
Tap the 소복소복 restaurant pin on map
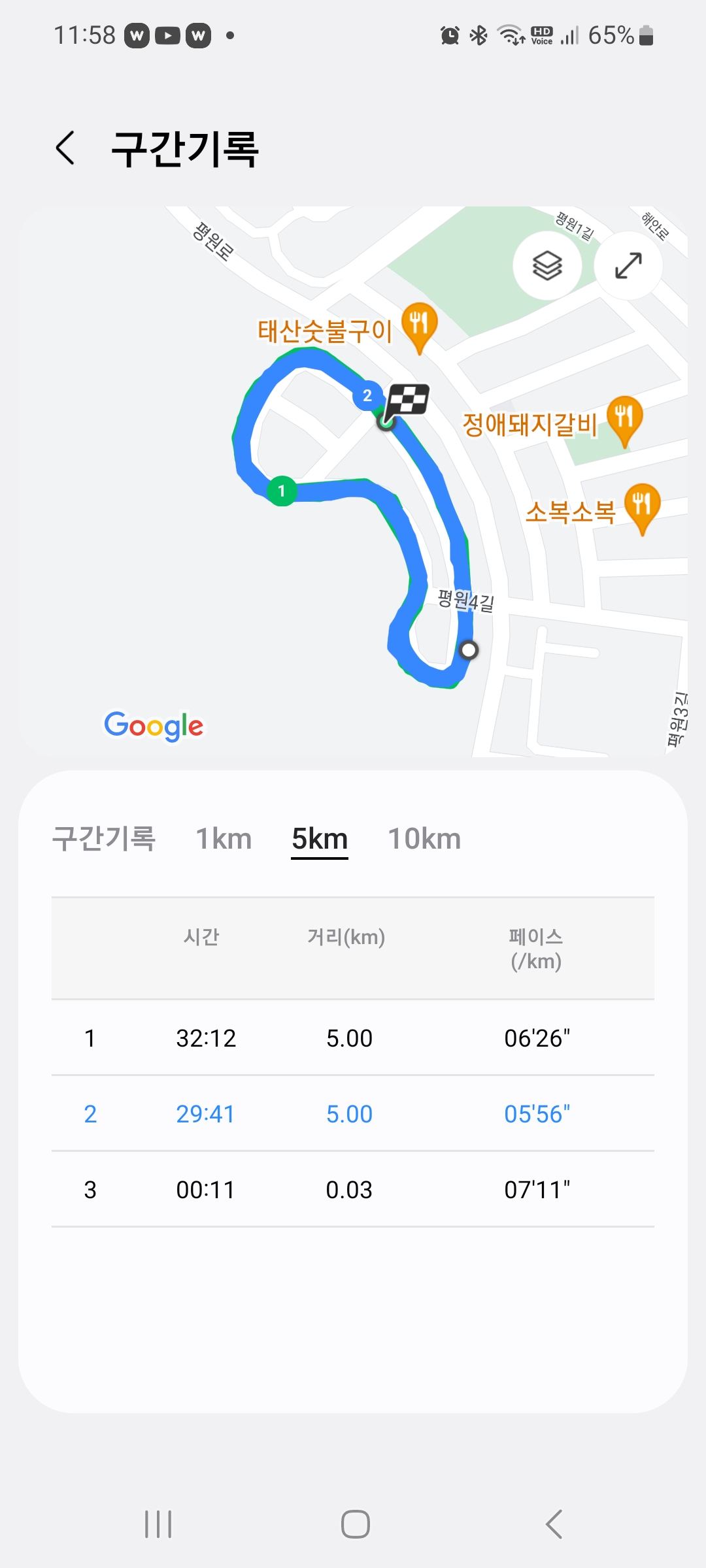(642, 505)
